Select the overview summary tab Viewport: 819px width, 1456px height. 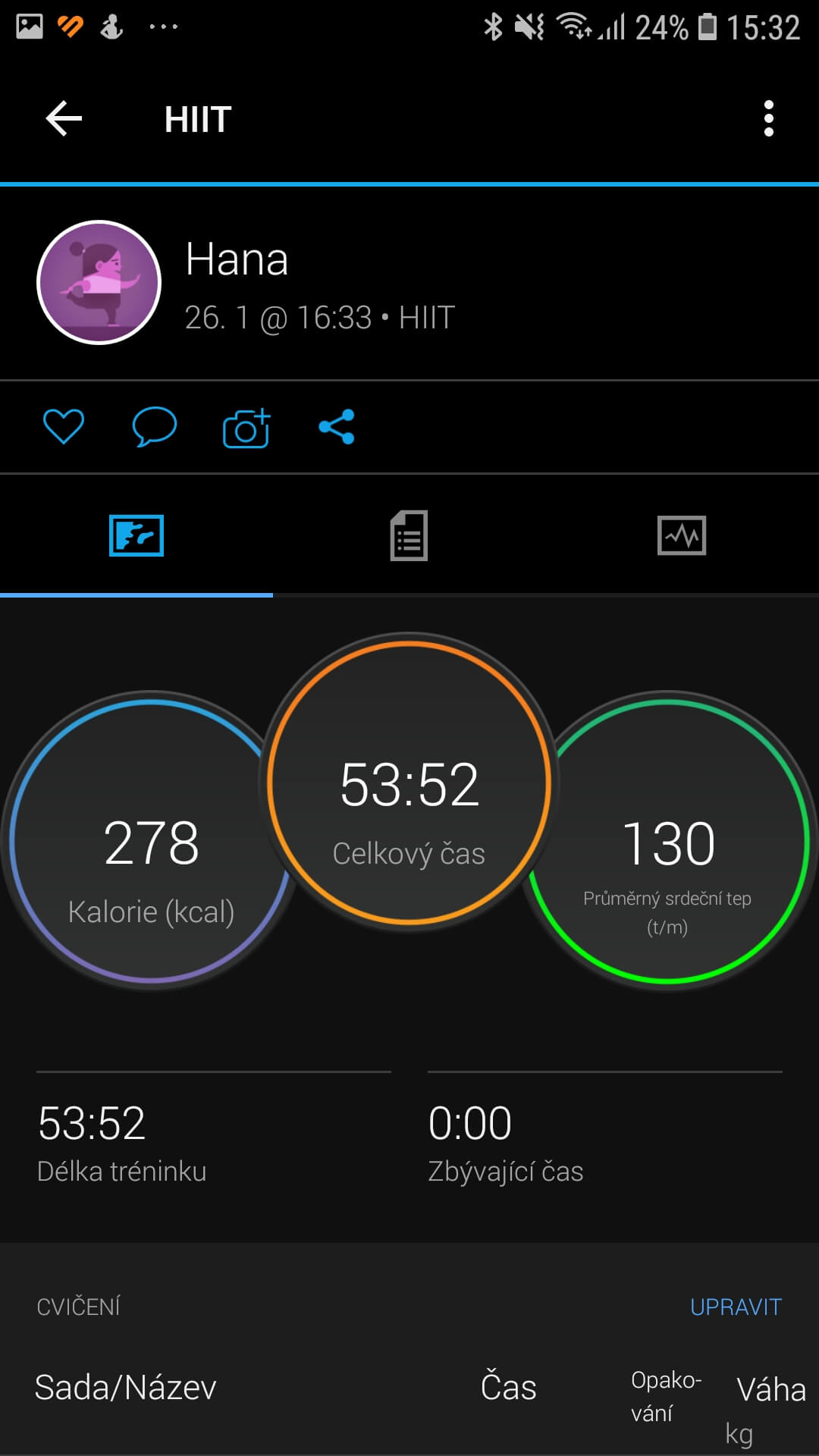pos(136,535)
